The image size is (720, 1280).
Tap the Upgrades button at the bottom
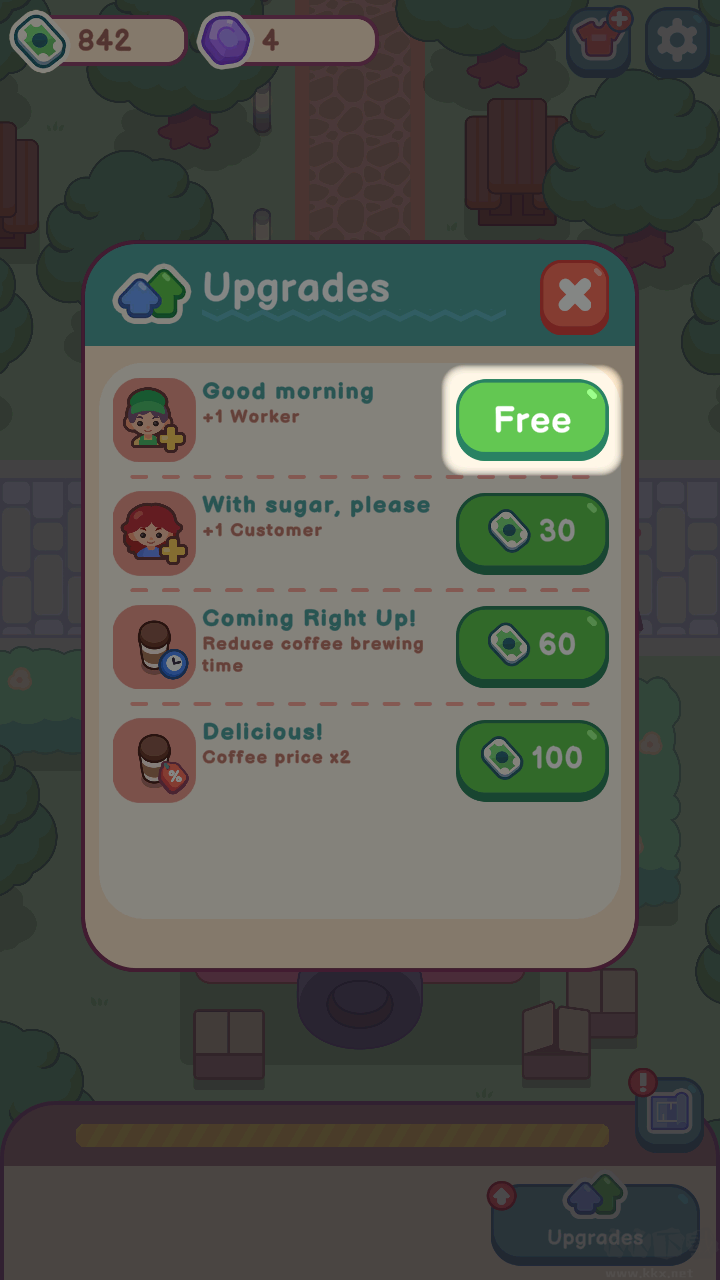[x=595, y=1224]
